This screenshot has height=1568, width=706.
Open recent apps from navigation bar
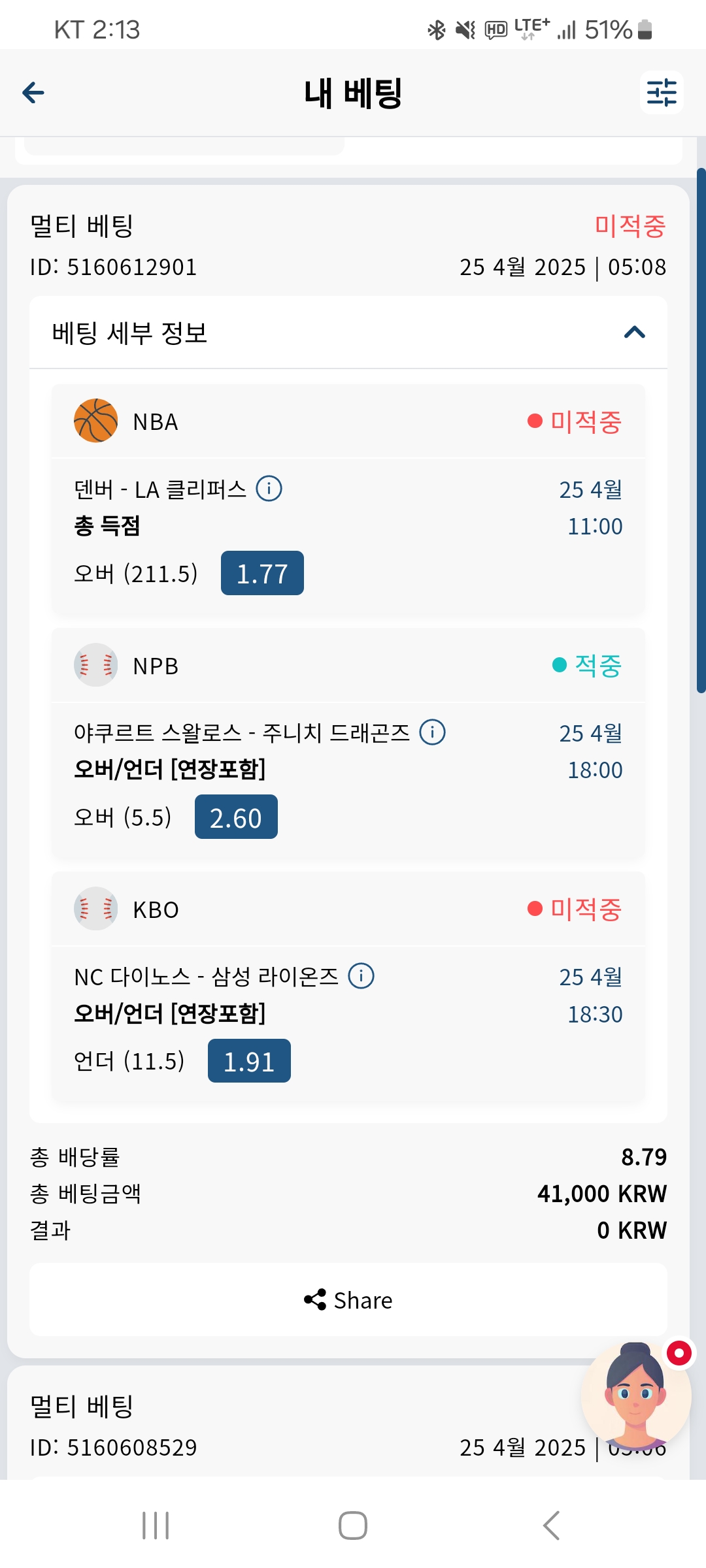coord(156,1526)
